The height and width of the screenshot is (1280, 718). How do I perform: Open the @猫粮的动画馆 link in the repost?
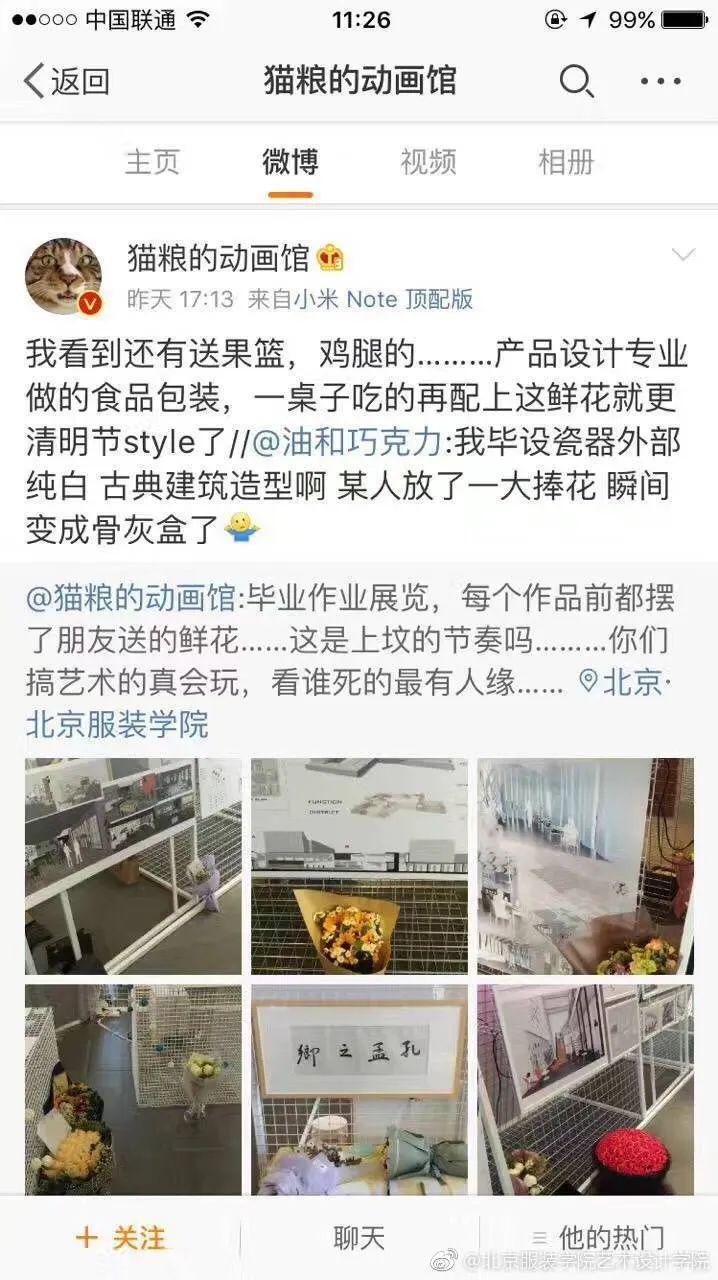pos(130,600)
